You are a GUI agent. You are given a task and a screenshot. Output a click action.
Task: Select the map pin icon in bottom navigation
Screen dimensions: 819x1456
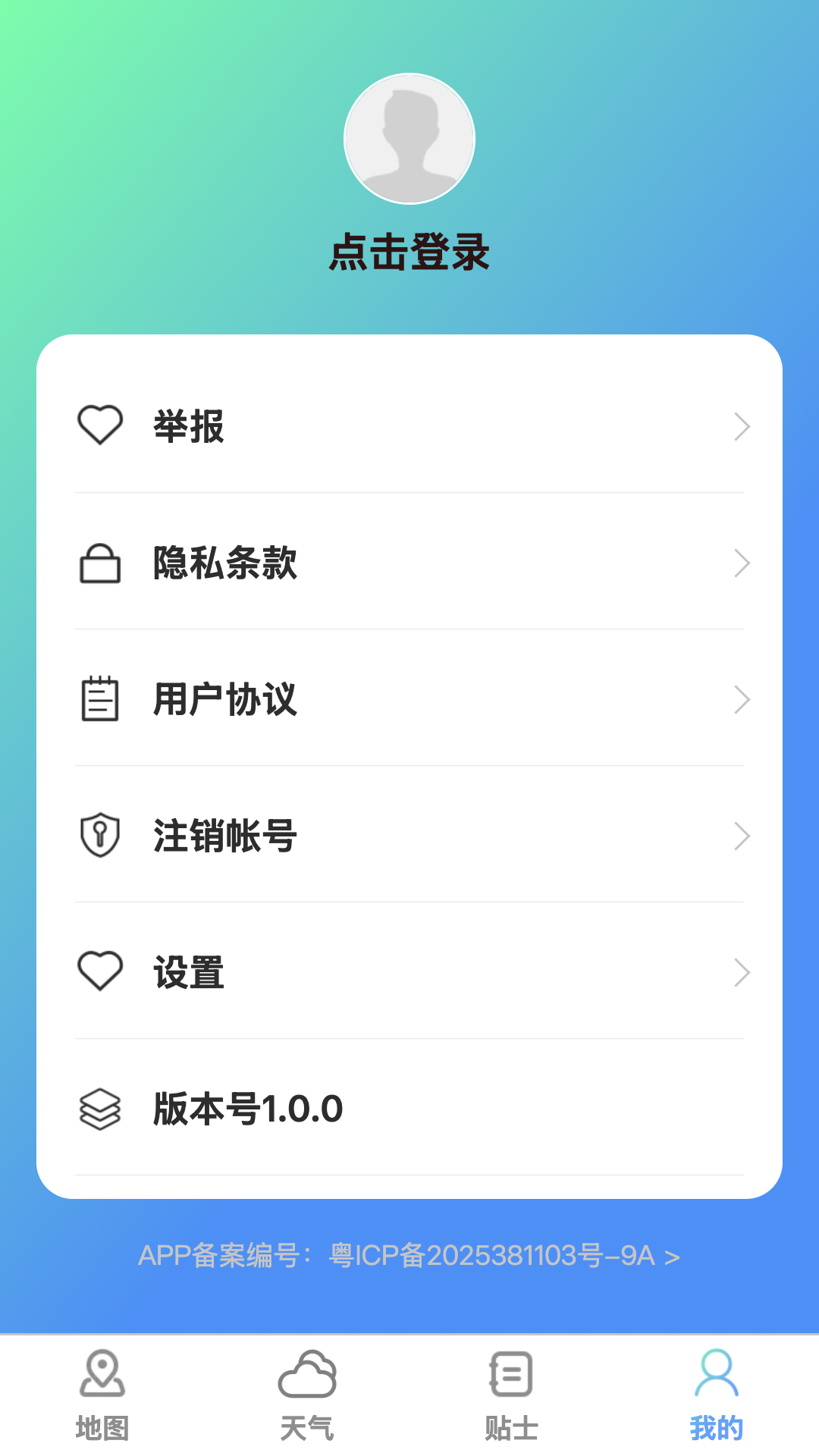coord(102,1376)
